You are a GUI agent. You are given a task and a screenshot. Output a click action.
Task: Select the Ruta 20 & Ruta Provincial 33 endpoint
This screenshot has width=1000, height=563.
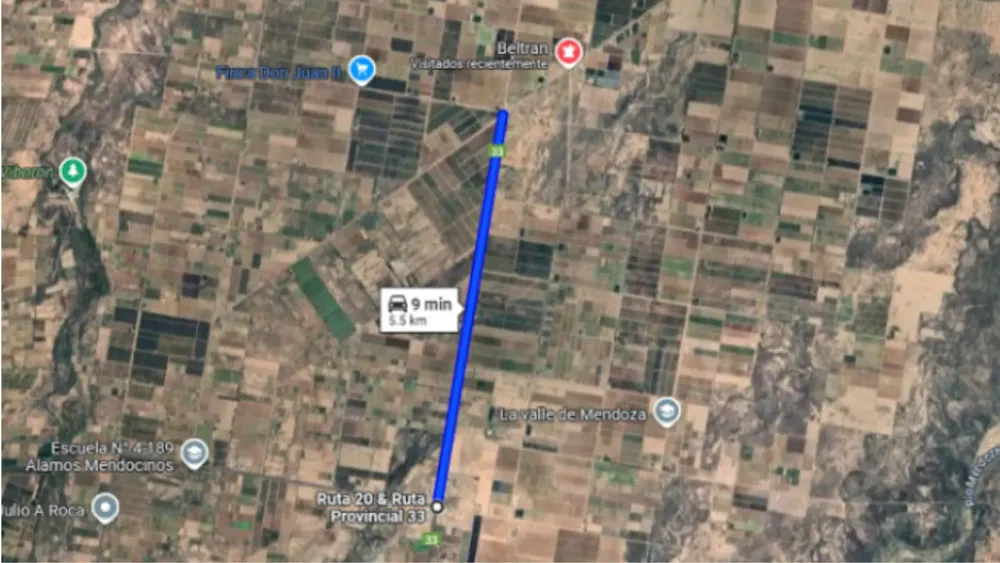click(437, 507)
